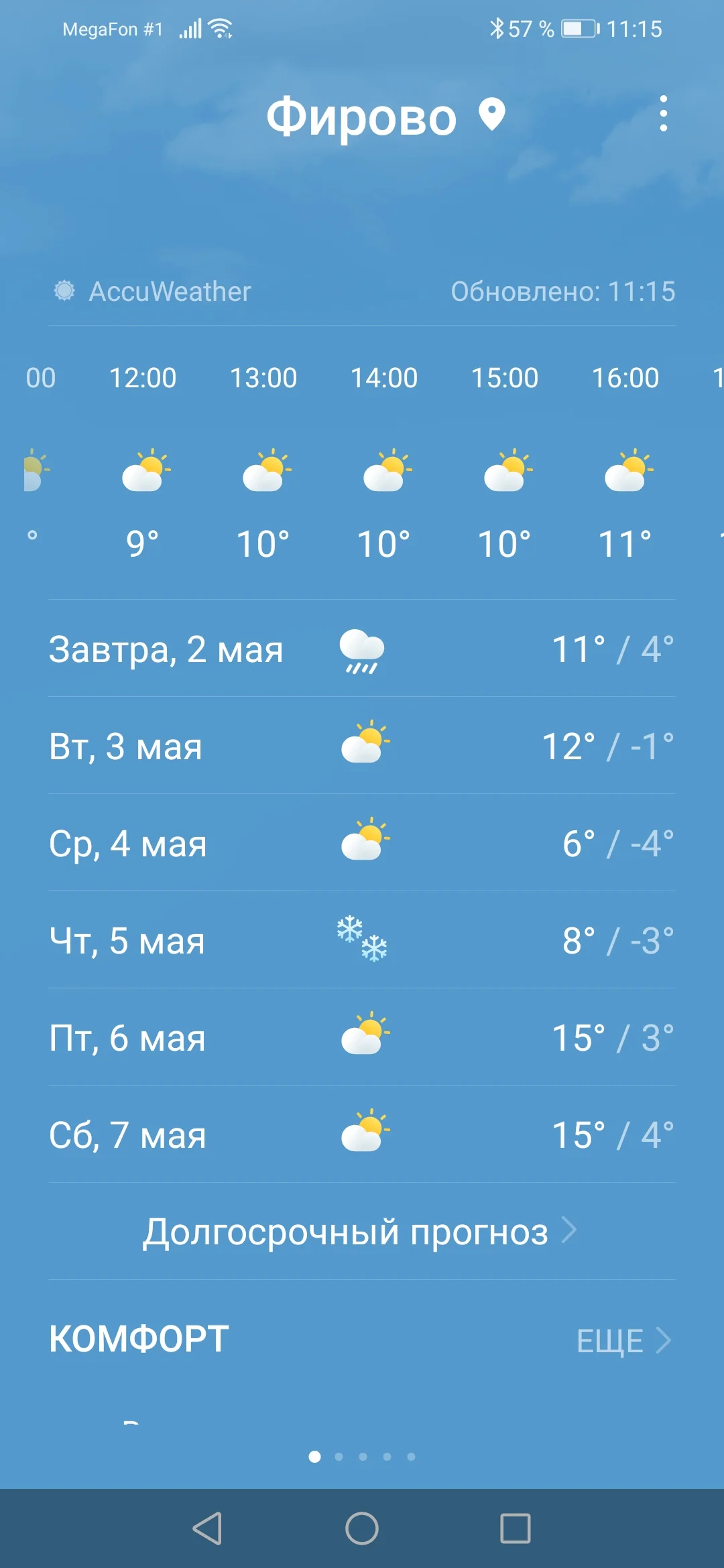Tap the weather icon for 16:00
Screen dimensions: 724x1568
[x=627, y=470]
